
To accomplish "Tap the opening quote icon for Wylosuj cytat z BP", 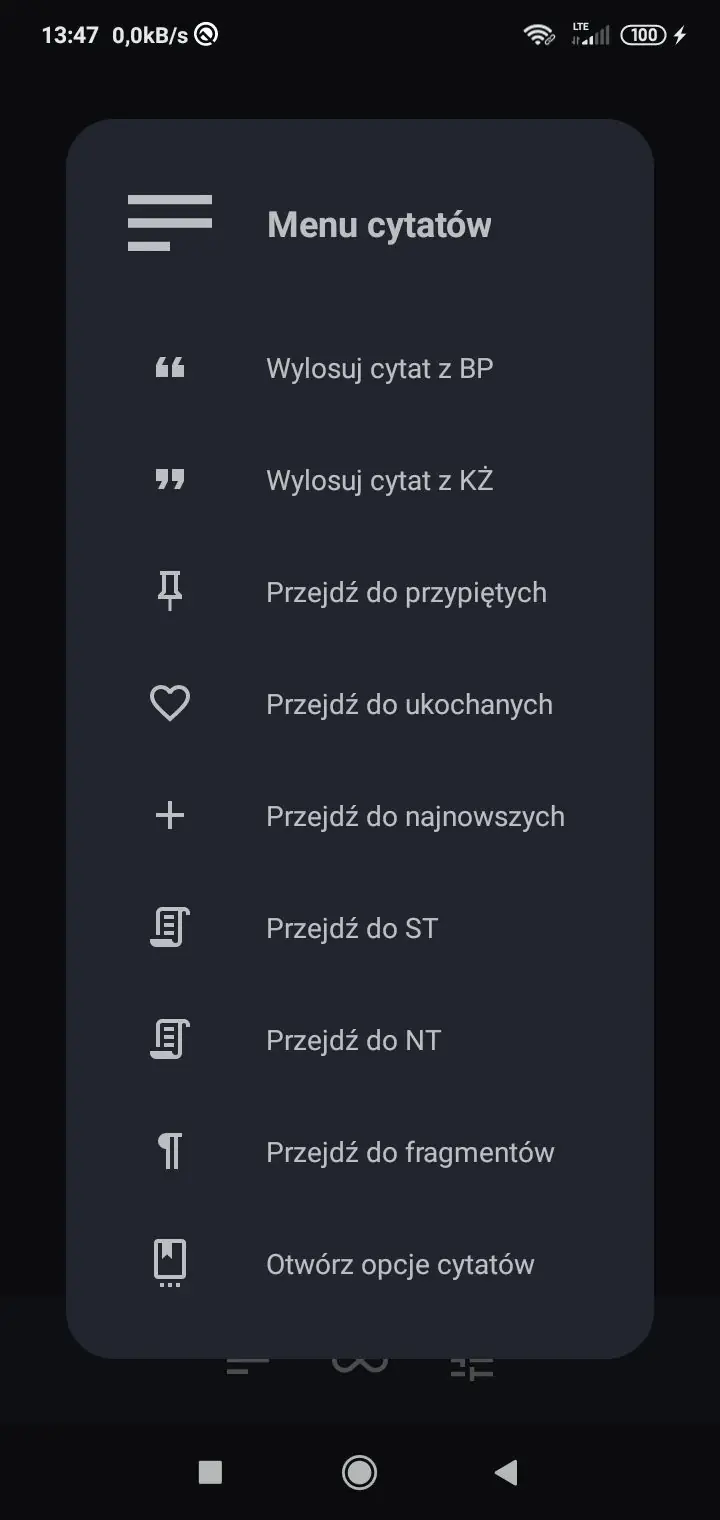I will (x=170, y=367).
